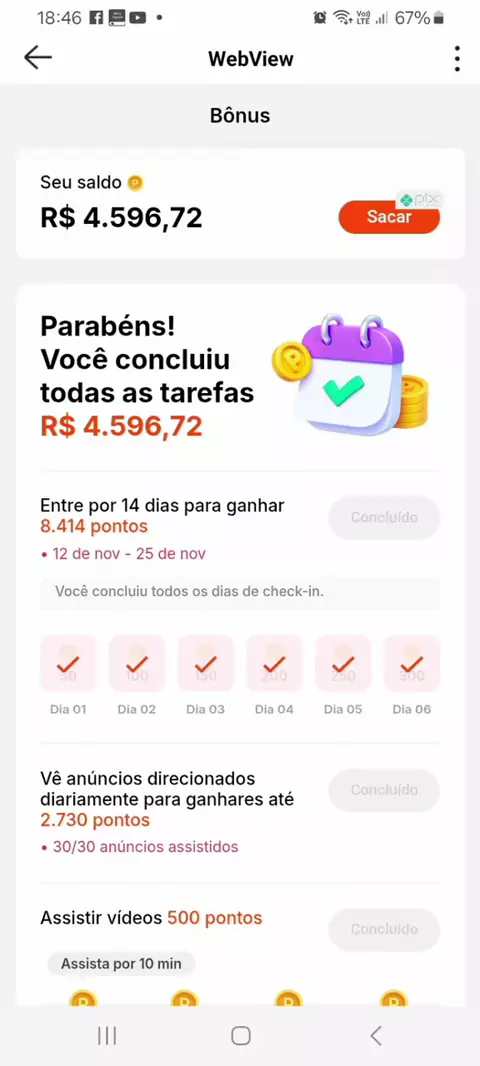Open the three-dot overflow menu

coord(457,58)
